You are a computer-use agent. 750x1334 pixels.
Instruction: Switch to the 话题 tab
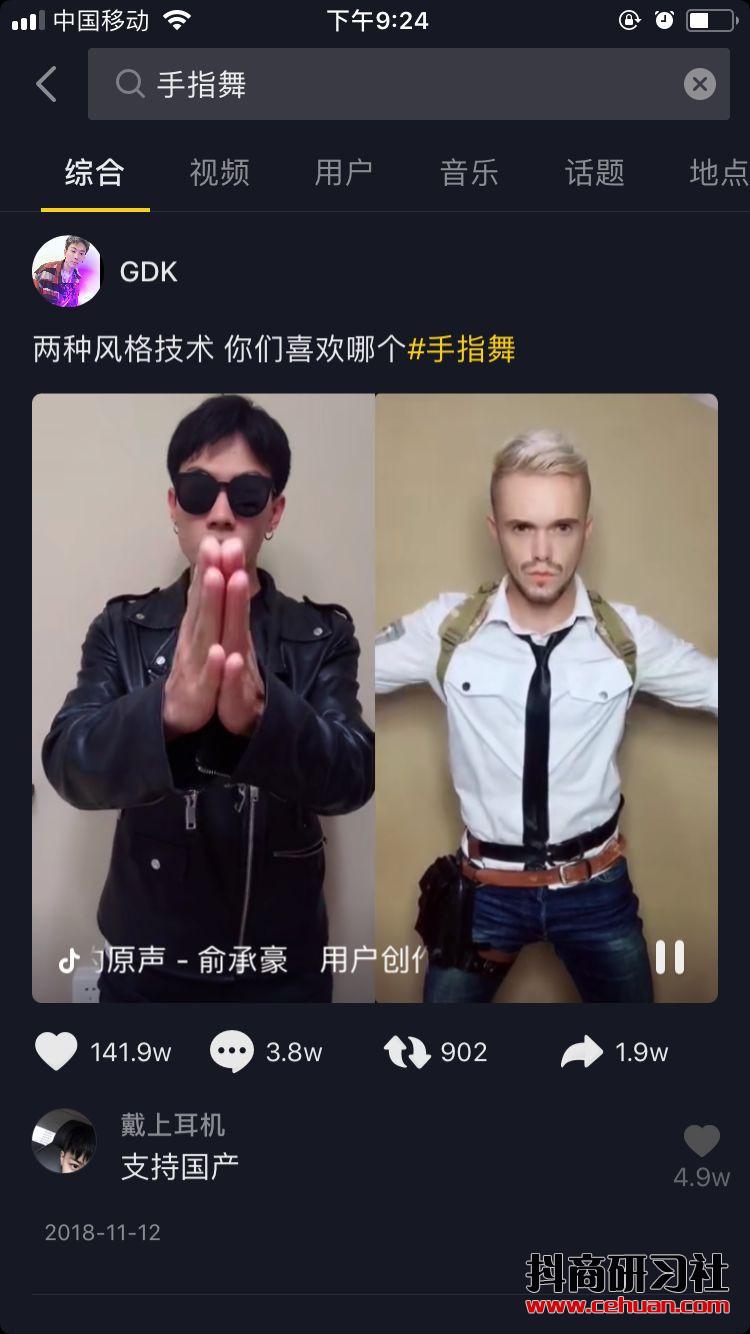click(594, 173)
